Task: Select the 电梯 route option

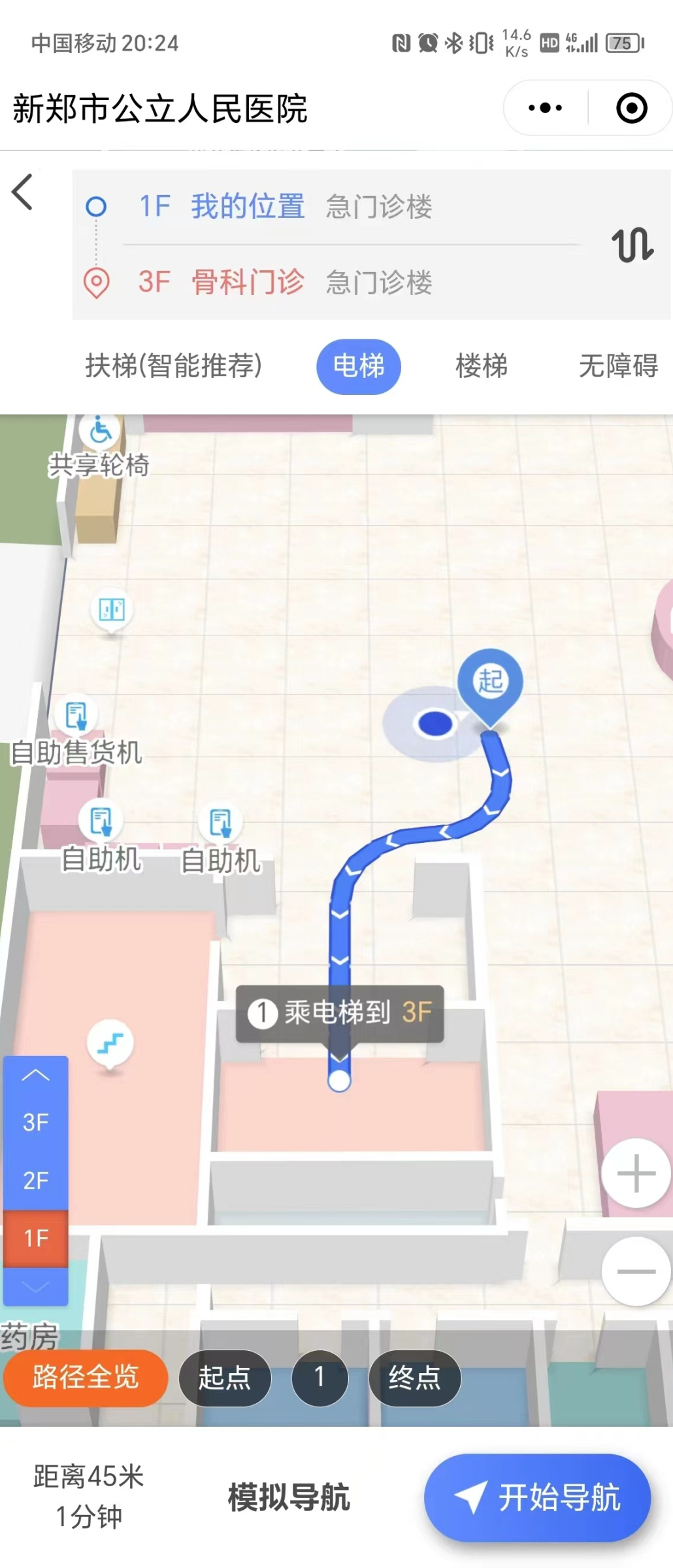Action: coord(359,366)
